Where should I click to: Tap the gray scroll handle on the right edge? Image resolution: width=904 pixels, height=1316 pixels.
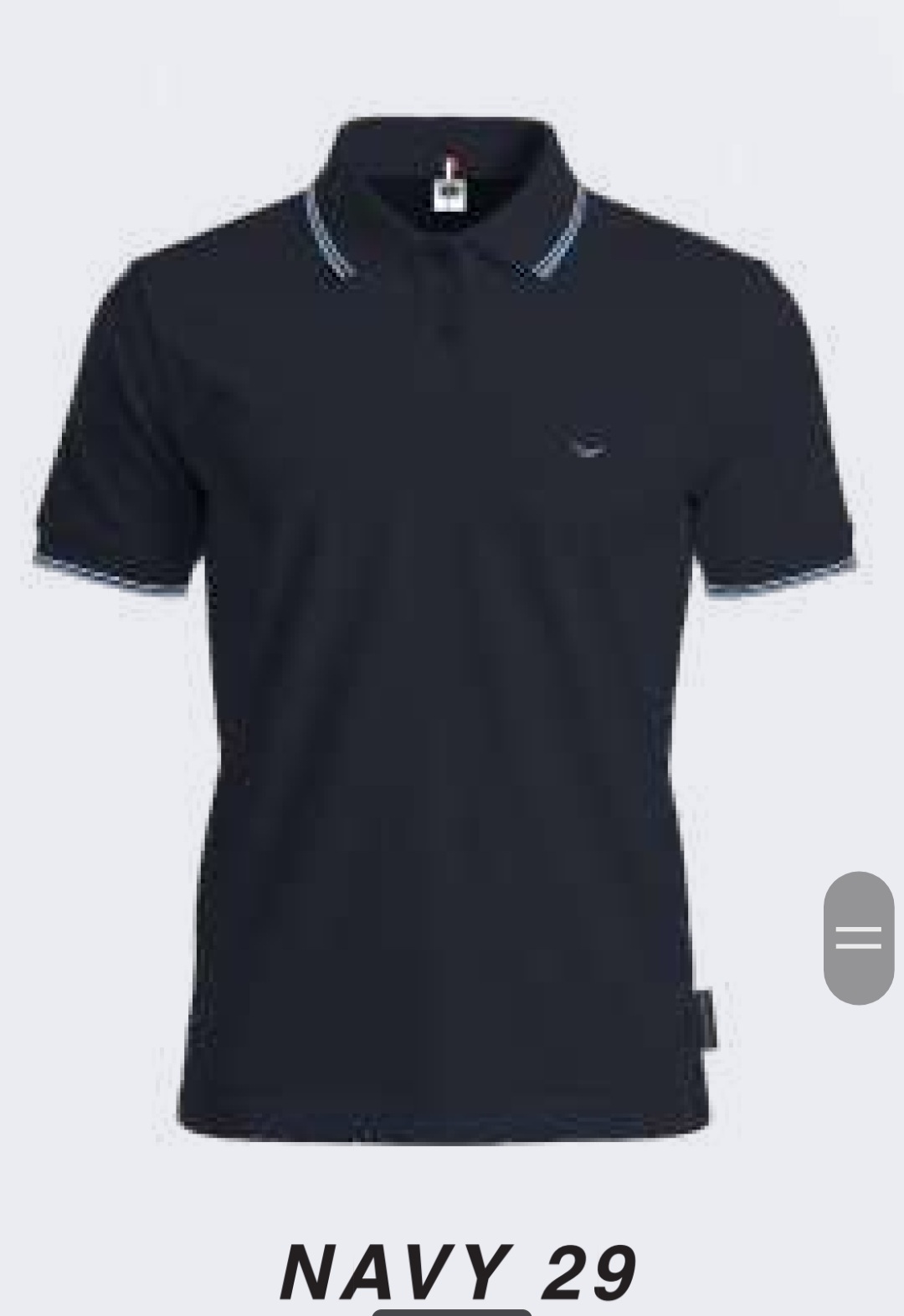coord(859,937)
